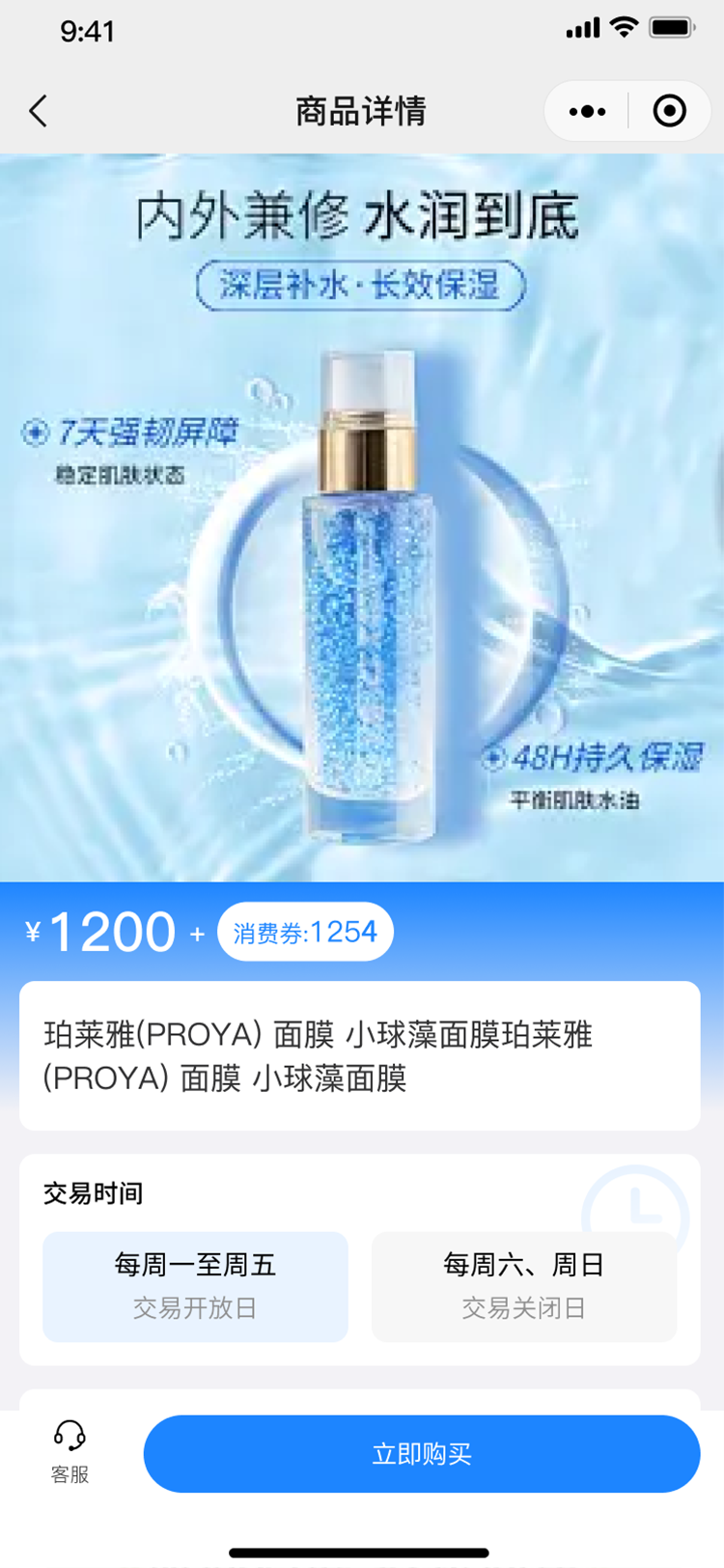This screenshot has width=724, height=1568.
Task: Open the product banner image
Action: (x=362, y=517)
